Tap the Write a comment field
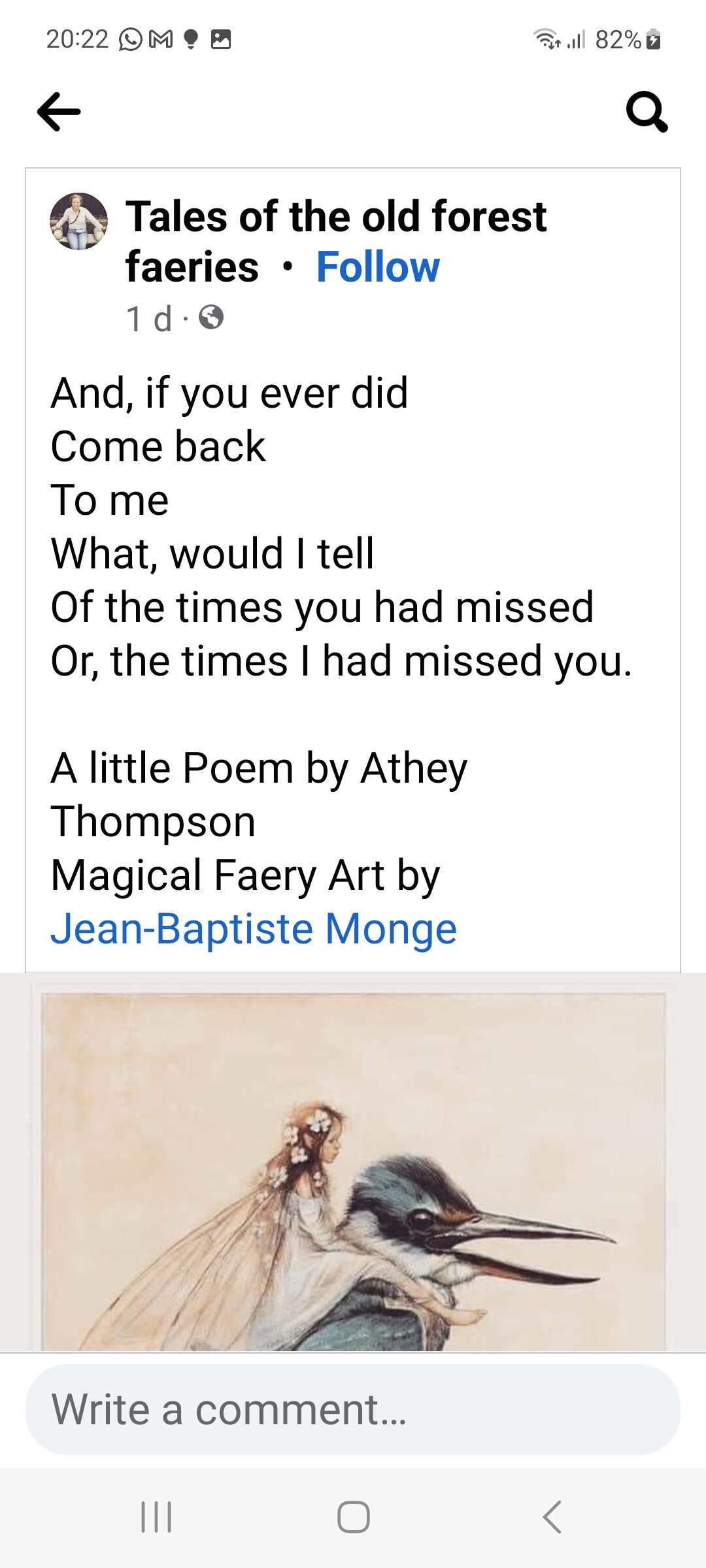Screen dimensions: 706x1568 coord(353,1409)
